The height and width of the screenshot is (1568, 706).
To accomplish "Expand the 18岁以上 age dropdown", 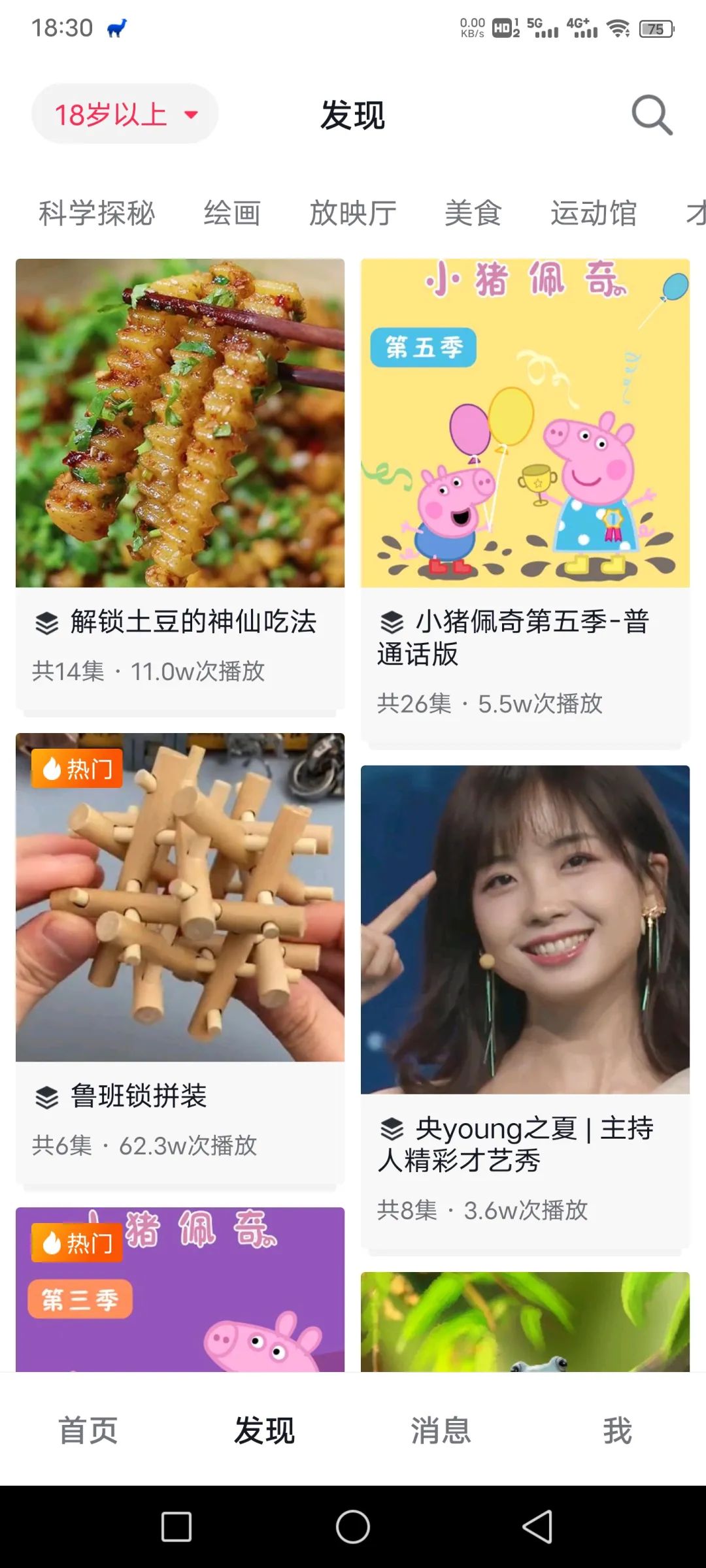I will pyautogui.click(x=125, y=114).
